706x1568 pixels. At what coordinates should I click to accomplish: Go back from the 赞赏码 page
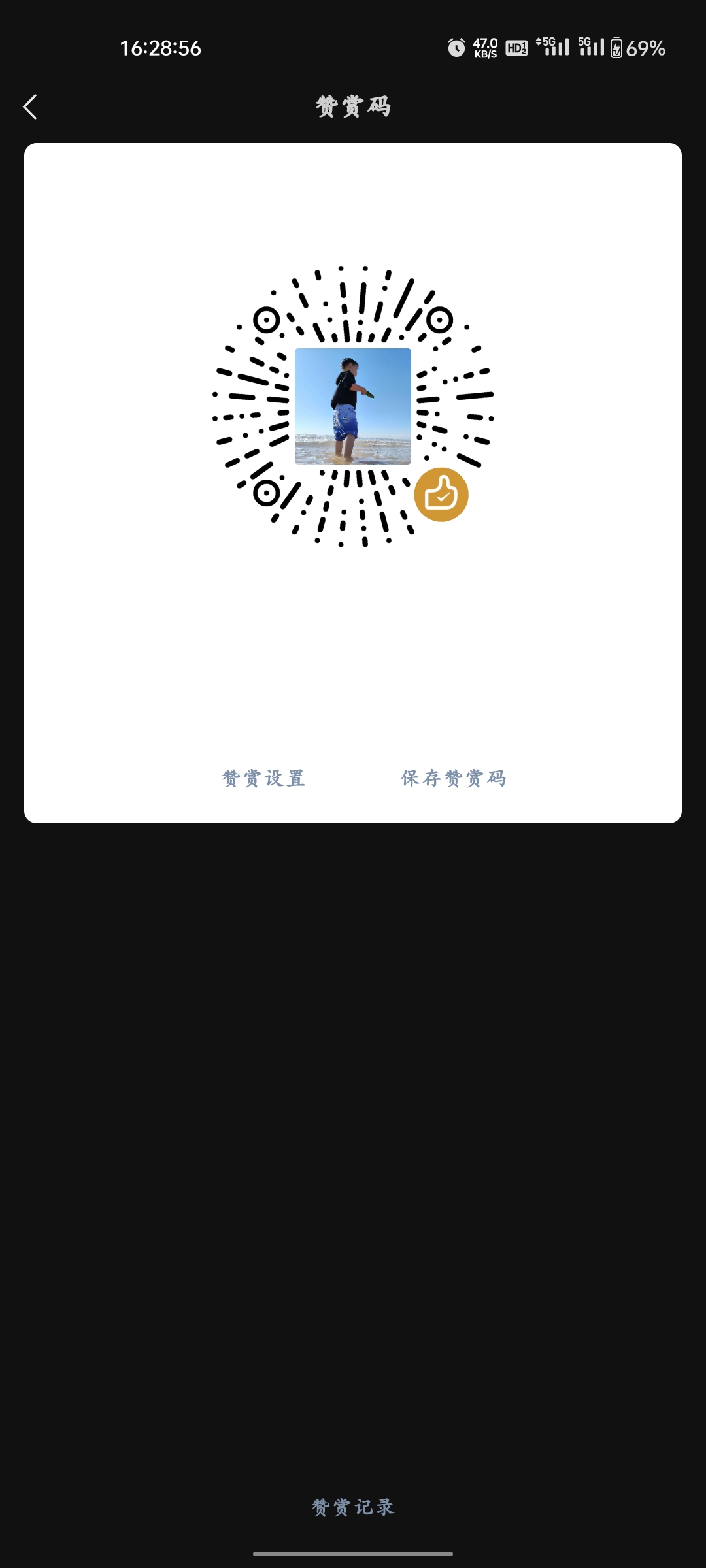click(x=30, y=107)
